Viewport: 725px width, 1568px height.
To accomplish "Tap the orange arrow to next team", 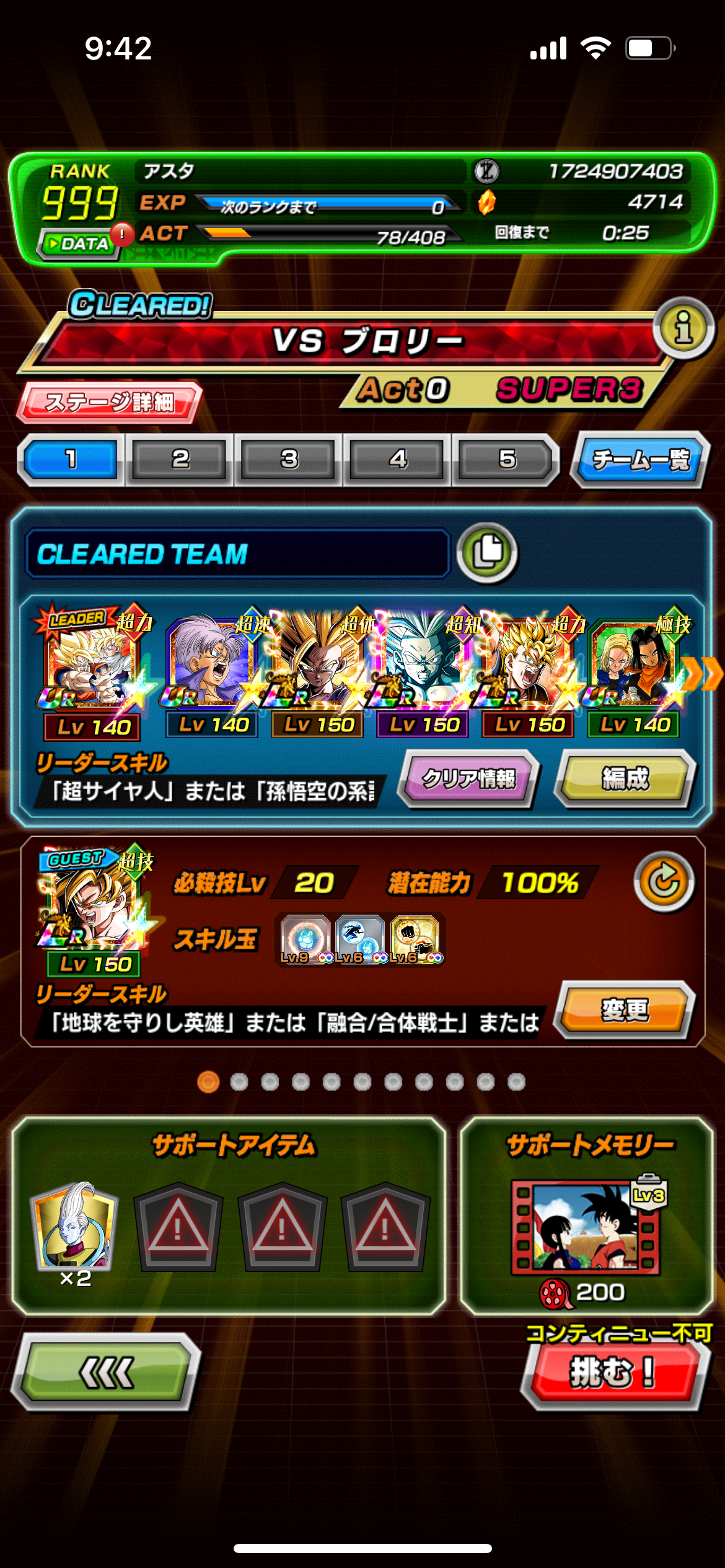I will [x=703, y=674].
